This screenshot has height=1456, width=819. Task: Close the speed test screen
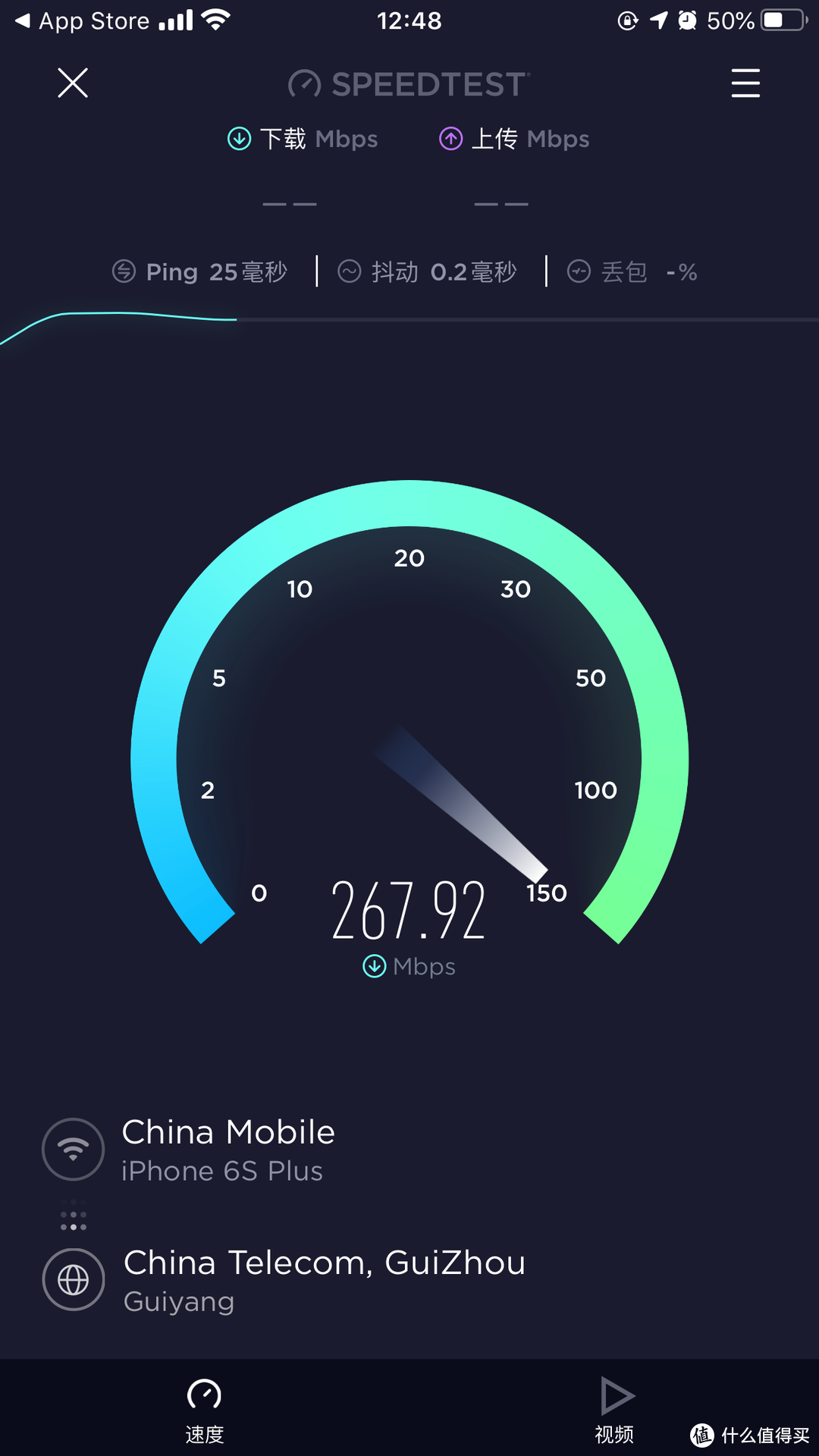(x=72, y=83)
